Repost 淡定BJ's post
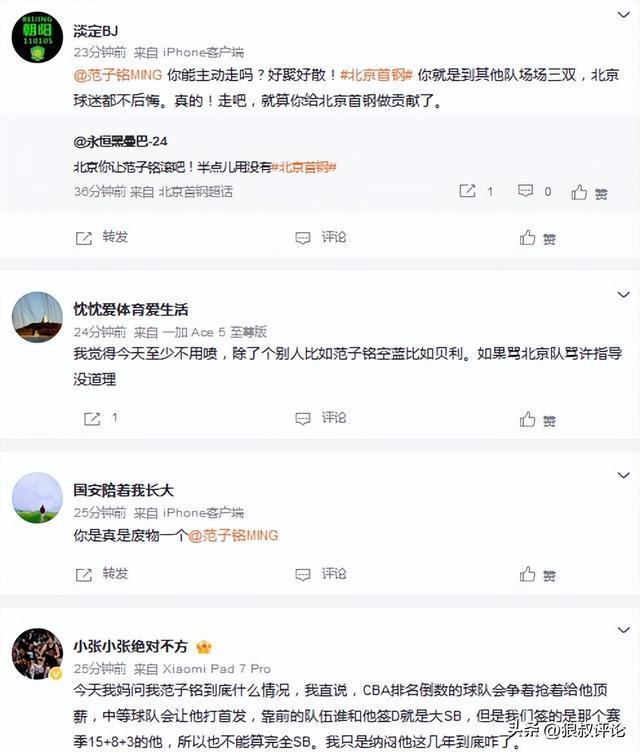 coord(102,237)
